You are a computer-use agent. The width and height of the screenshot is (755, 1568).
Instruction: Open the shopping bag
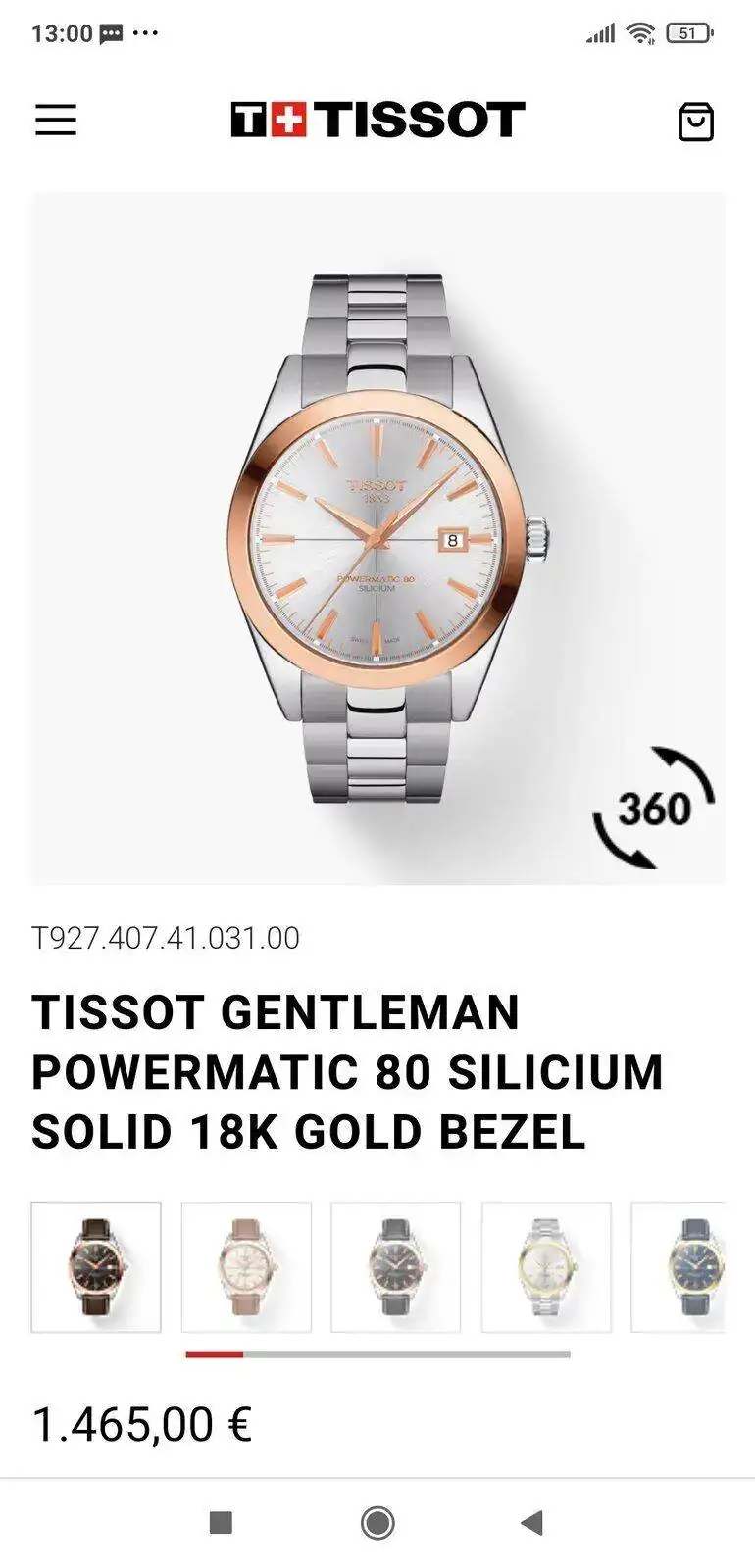(695, 122)
